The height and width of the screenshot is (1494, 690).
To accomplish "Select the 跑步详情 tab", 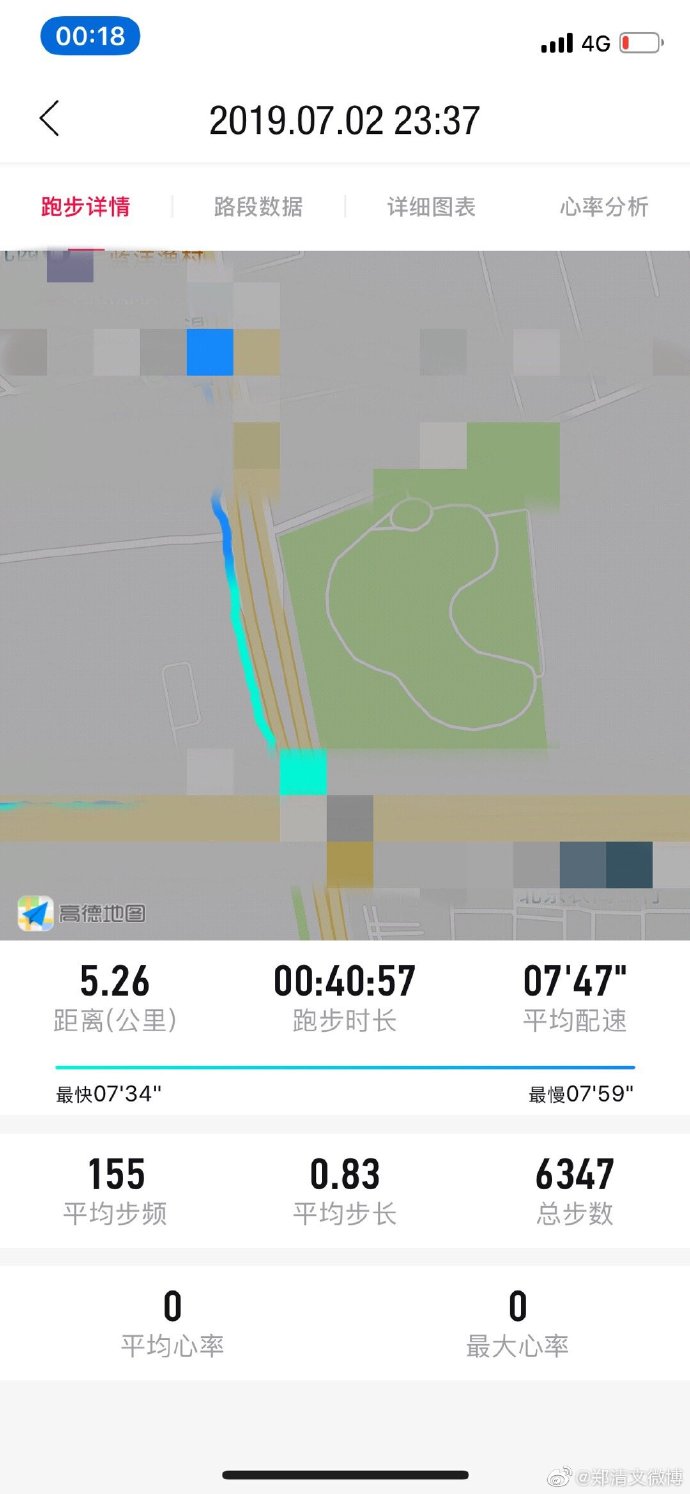I will point(86,207).
